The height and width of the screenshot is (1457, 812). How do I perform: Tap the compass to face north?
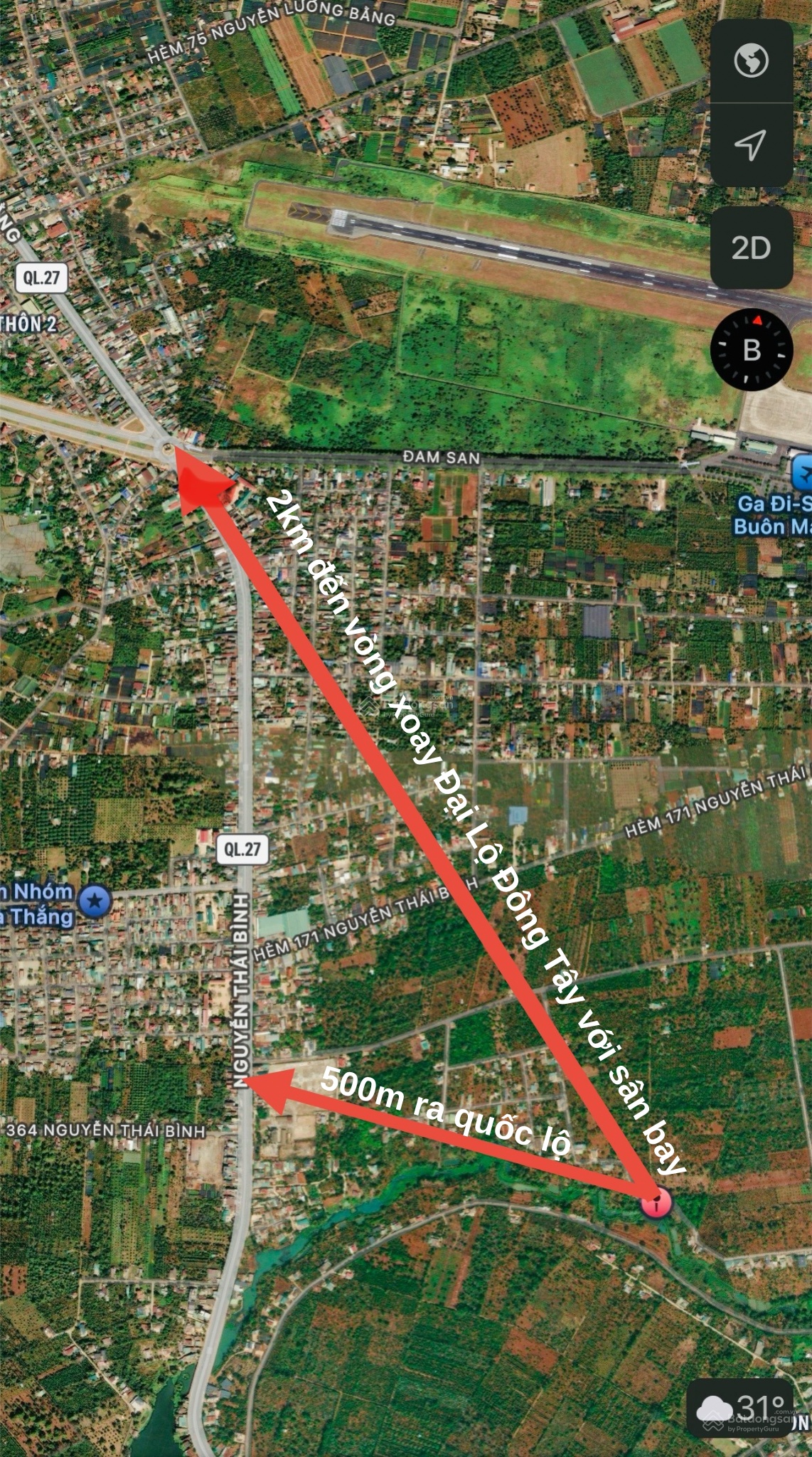(751, 349)
